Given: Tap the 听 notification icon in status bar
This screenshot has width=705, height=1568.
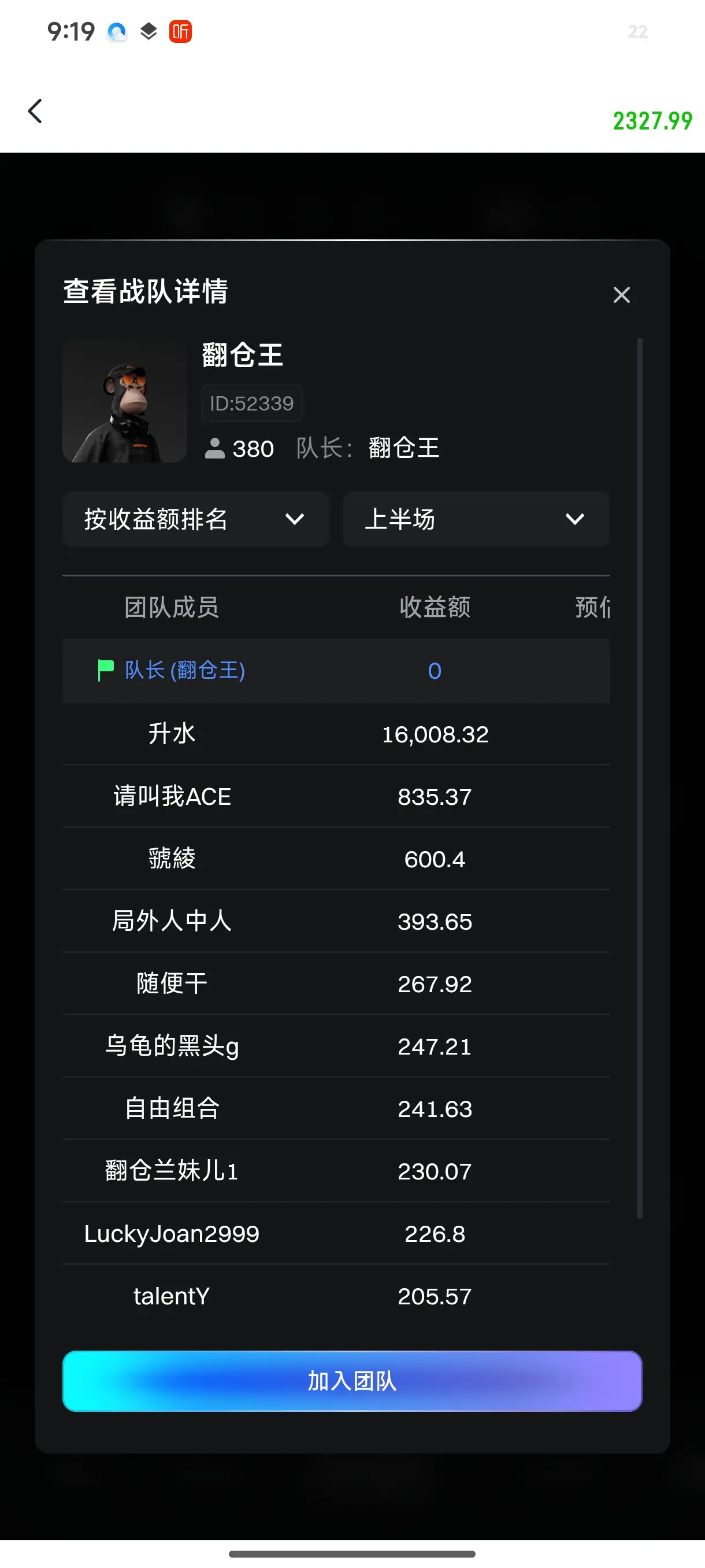Looking at the screenshot, I should pyautogui.click(x=180, y=32).
